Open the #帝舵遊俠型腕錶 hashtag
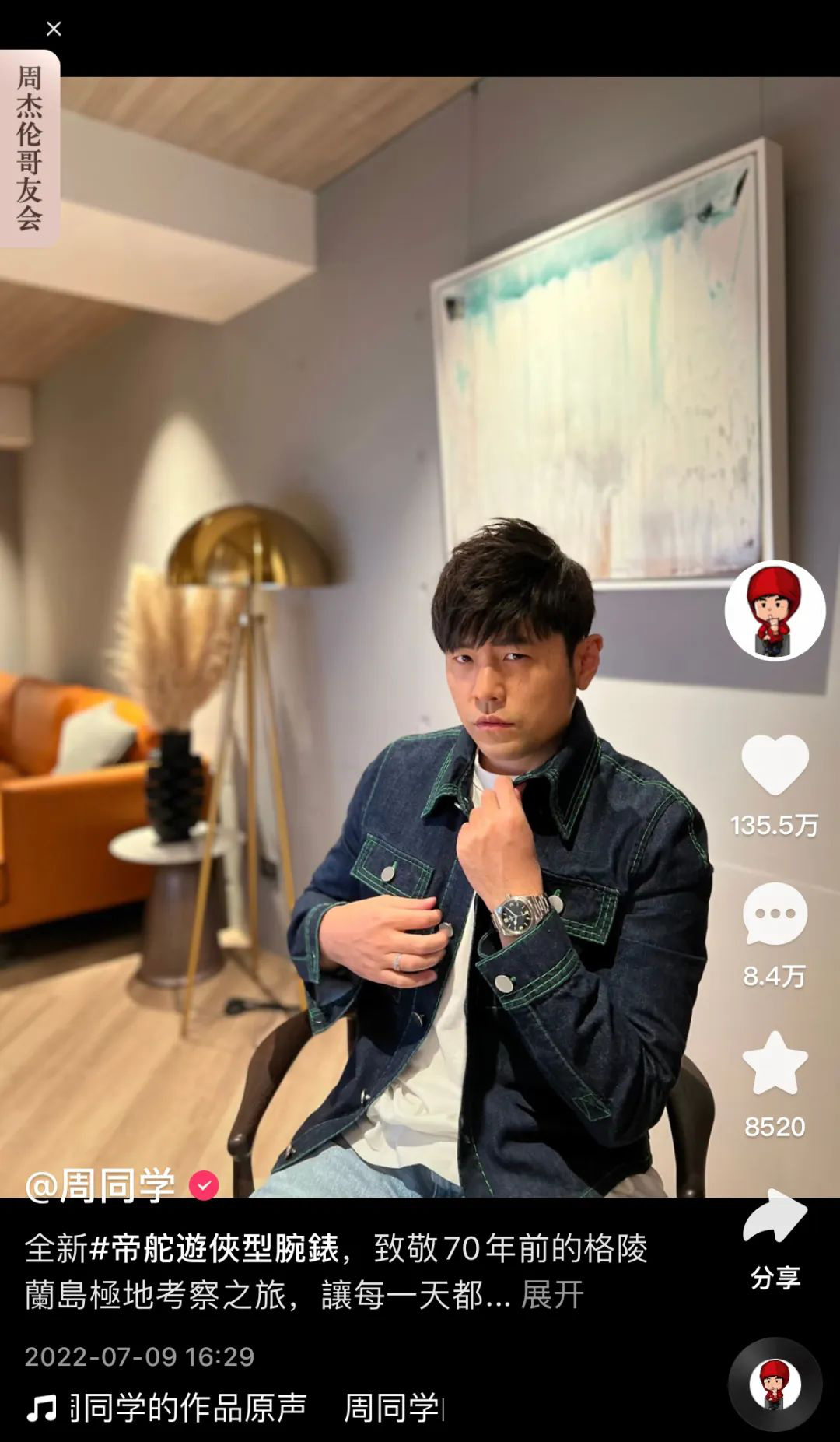Viewport: 840px width, 1442px height. 215,1249
